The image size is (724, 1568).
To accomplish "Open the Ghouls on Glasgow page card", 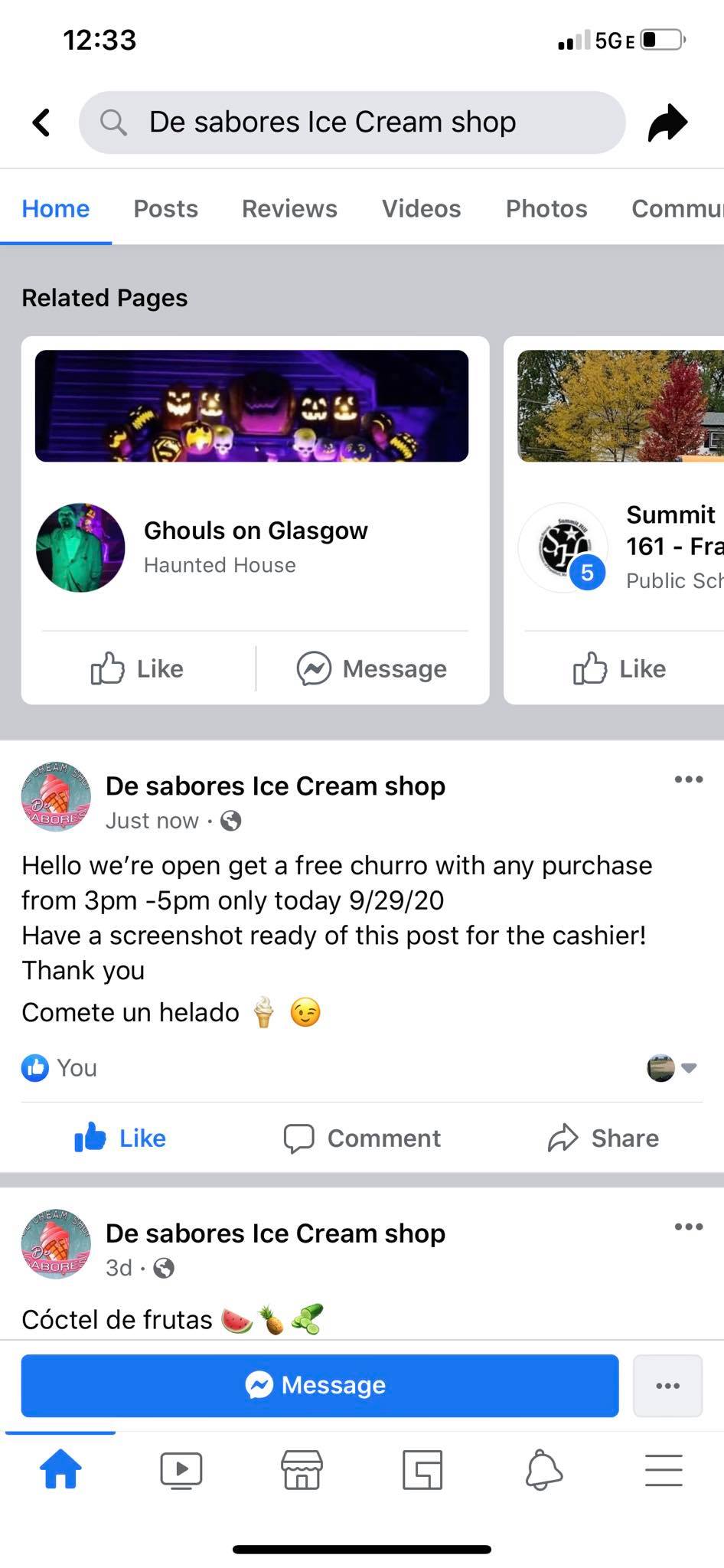I will [256, 531].
